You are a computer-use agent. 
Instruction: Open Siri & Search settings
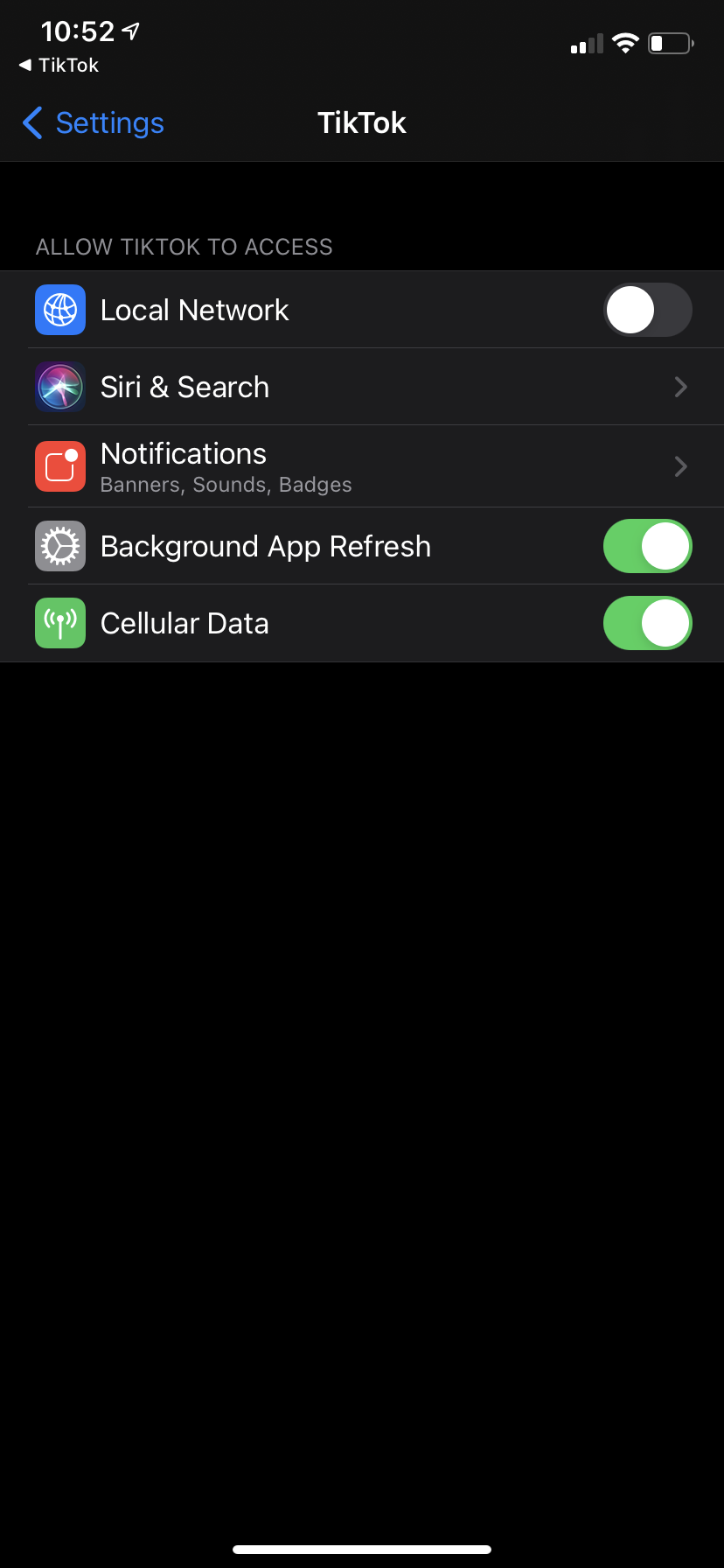(362, 387)
